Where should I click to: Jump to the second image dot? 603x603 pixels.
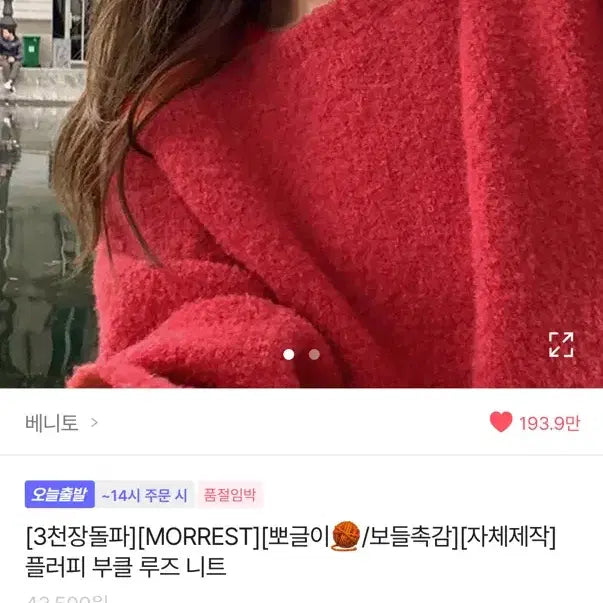314,354
